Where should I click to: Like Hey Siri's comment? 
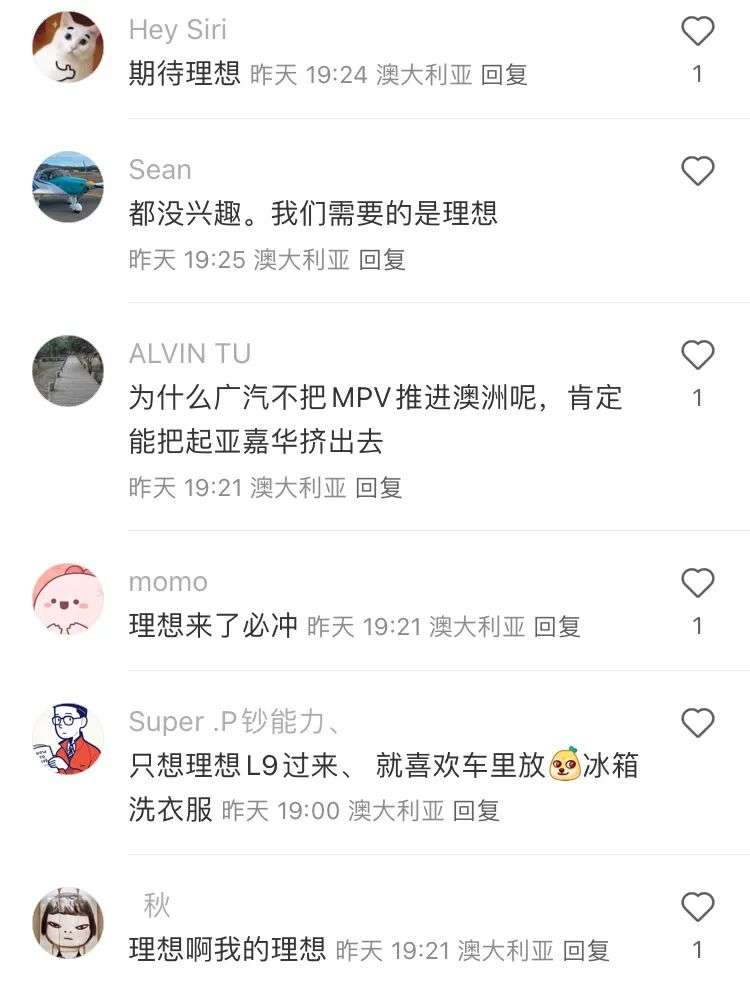coord(697,32)
